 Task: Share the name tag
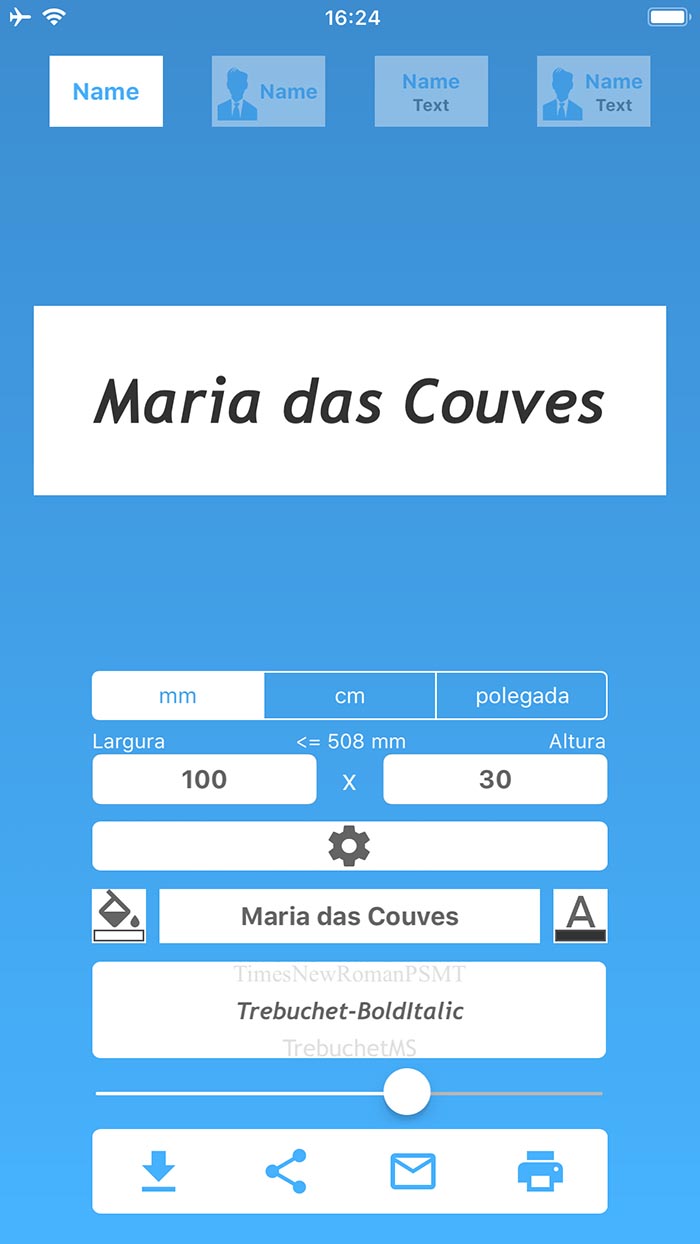[x=286, y=1171]
